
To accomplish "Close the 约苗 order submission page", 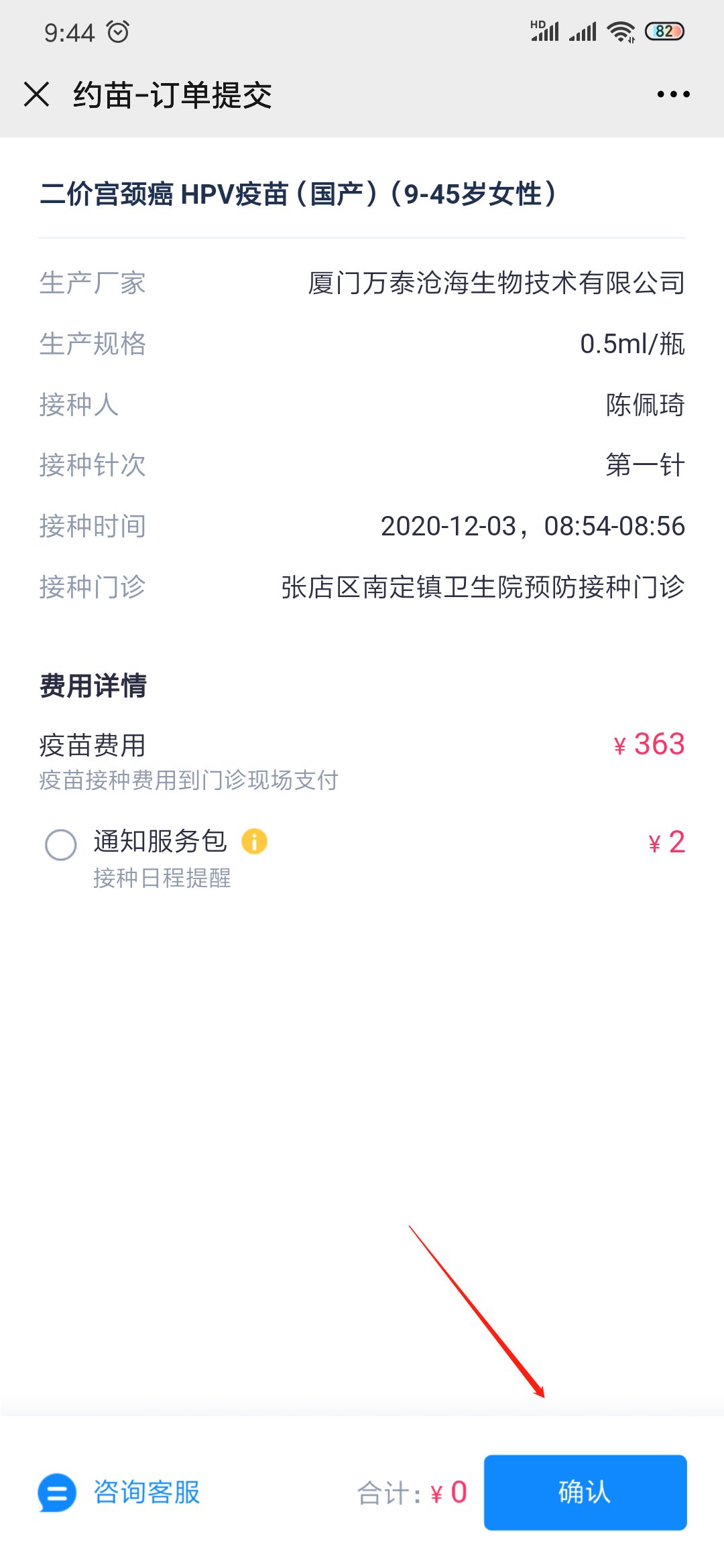I will pyautogui.click(x=37, y=94).
